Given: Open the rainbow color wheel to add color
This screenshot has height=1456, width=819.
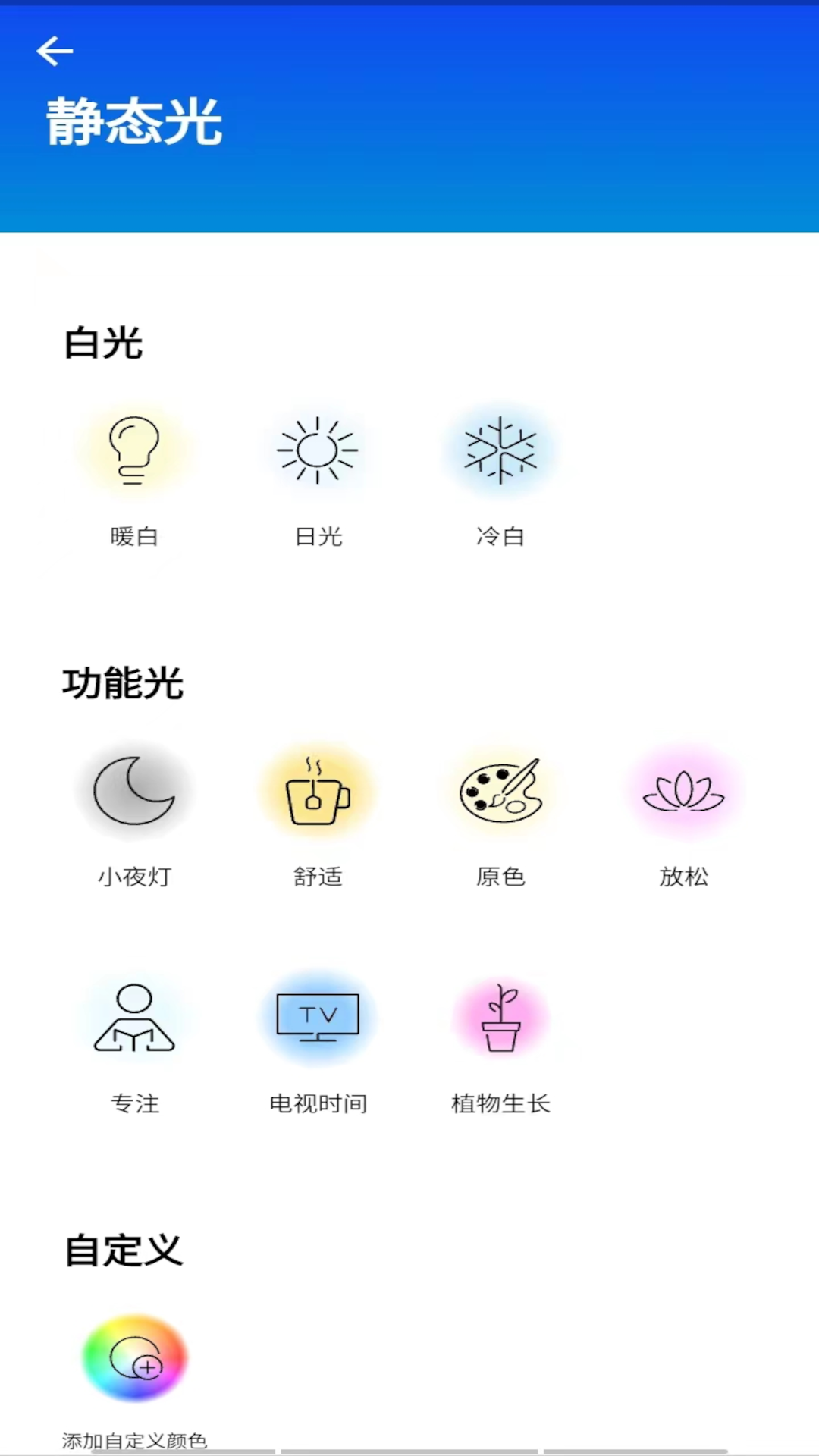Looking at the screenshot, I should pyautogui.click(x=135, y=1357).
